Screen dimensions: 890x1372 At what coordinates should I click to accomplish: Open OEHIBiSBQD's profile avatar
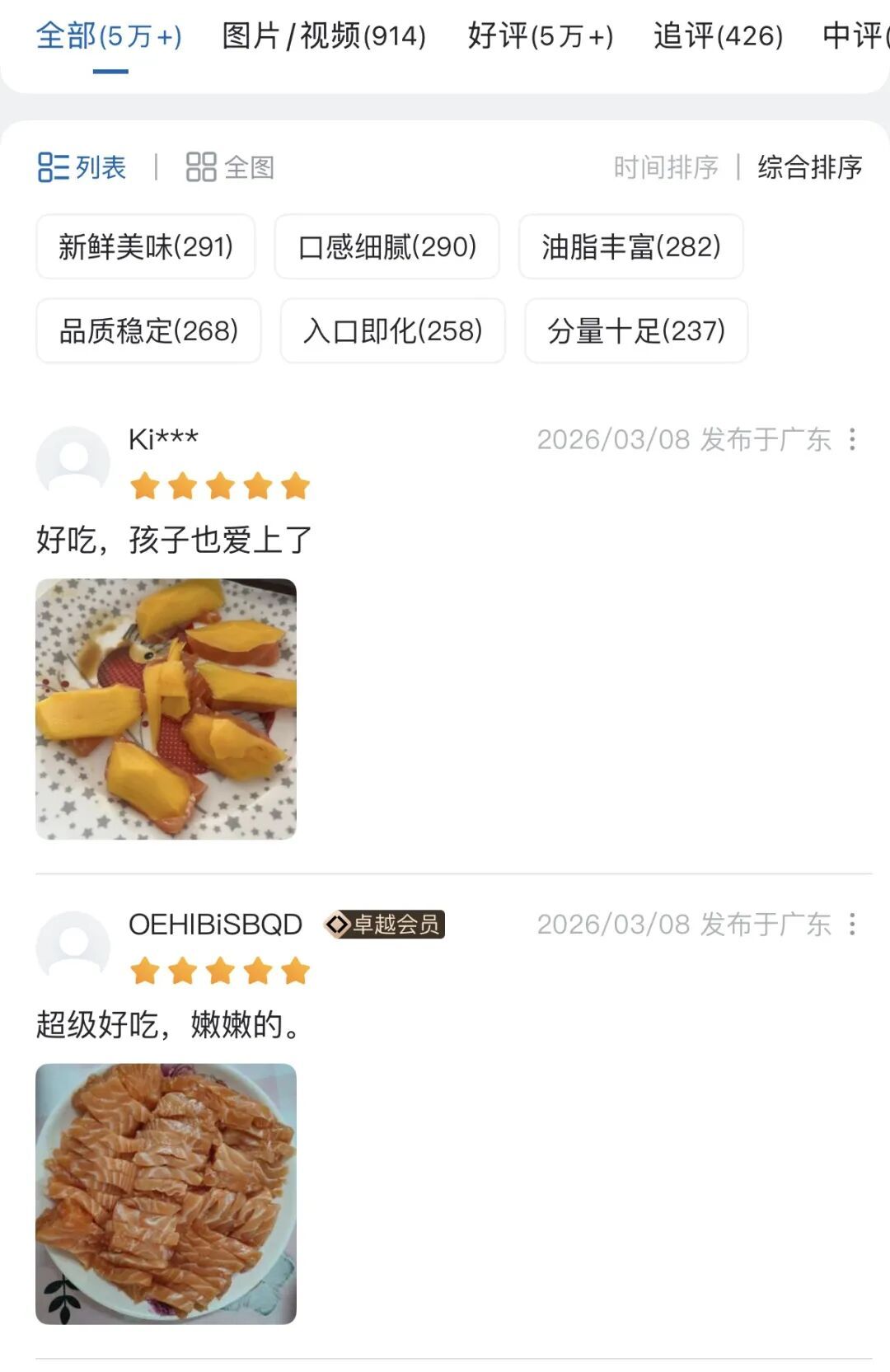click(73, 947)
